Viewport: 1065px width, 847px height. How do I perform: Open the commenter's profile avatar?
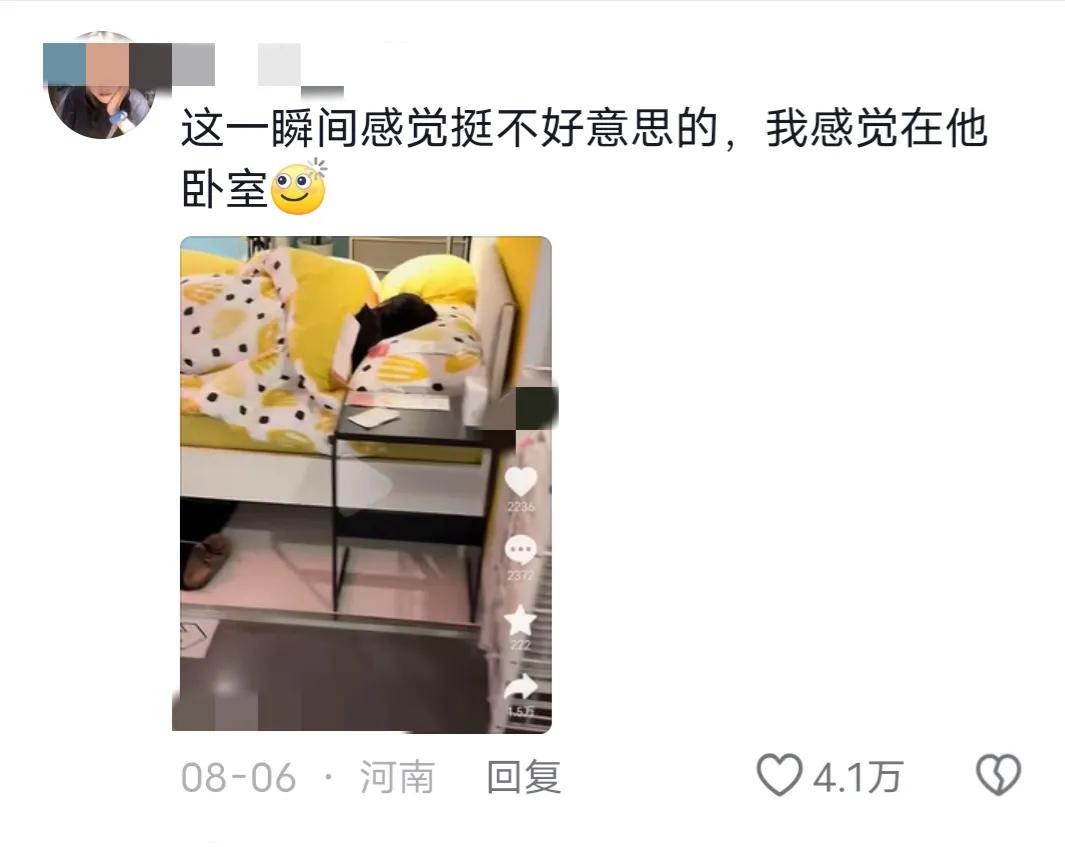[100, 88]
